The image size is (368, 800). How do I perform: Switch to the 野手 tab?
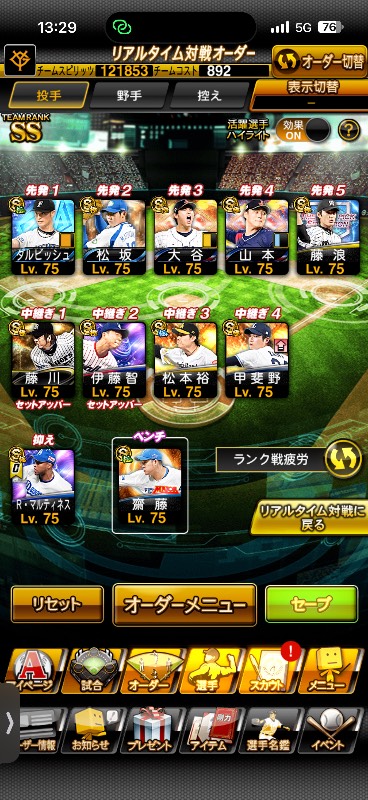coord(130,95)
